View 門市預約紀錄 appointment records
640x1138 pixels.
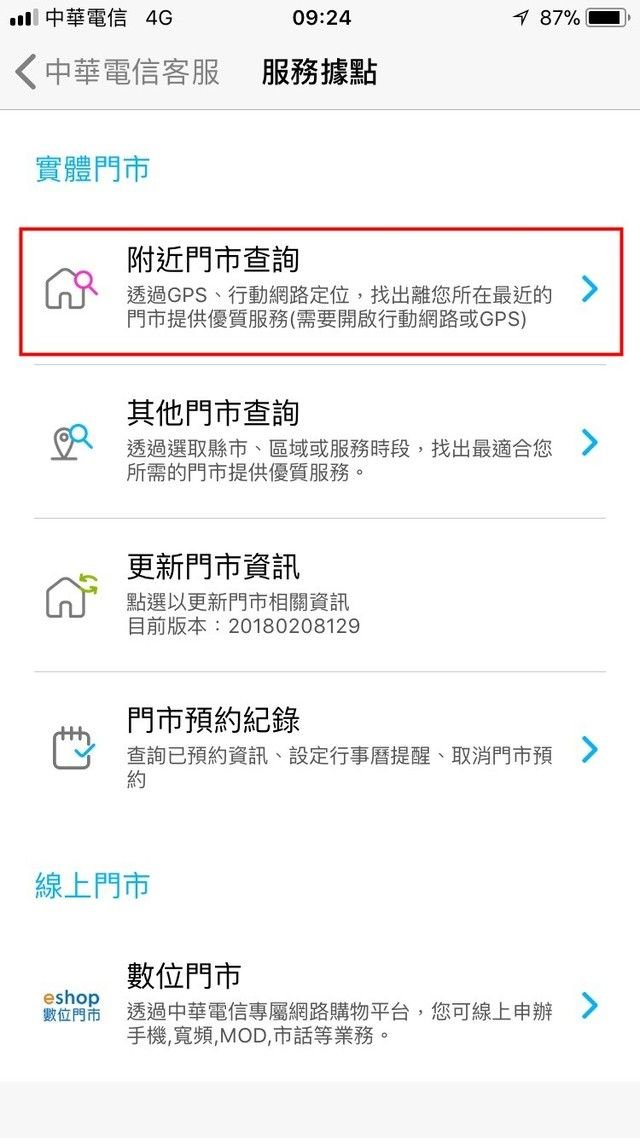[x=320, y=750]
